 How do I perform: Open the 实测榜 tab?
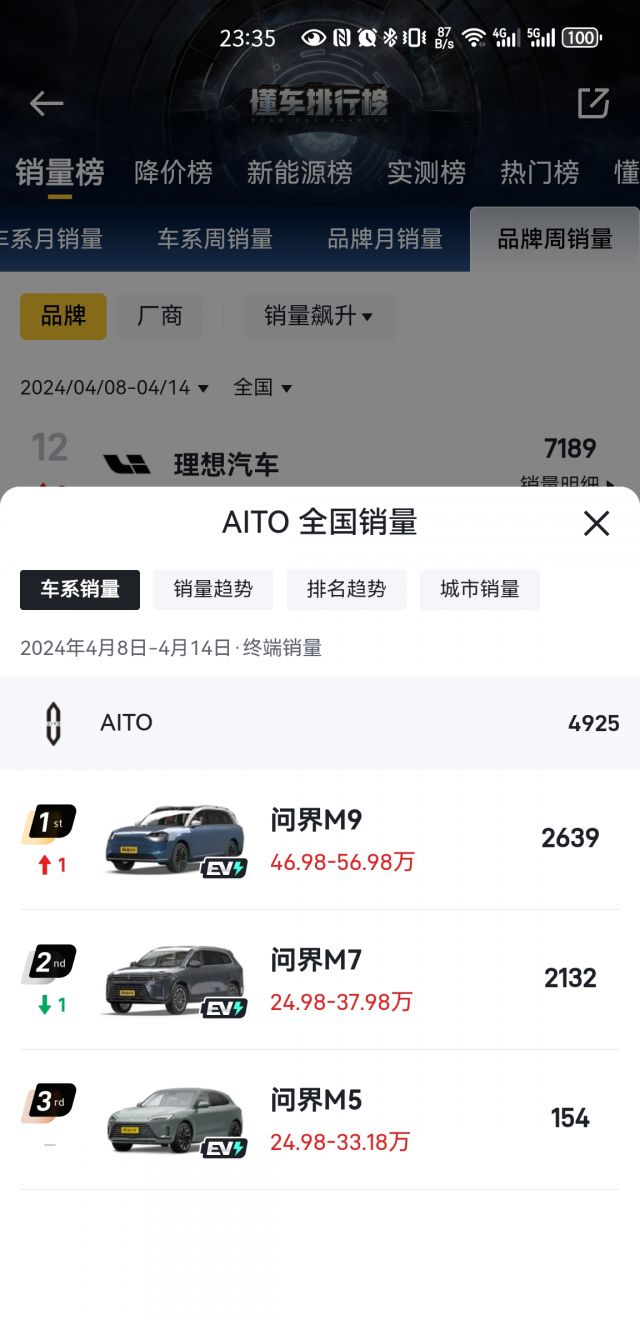pos(427,173)
